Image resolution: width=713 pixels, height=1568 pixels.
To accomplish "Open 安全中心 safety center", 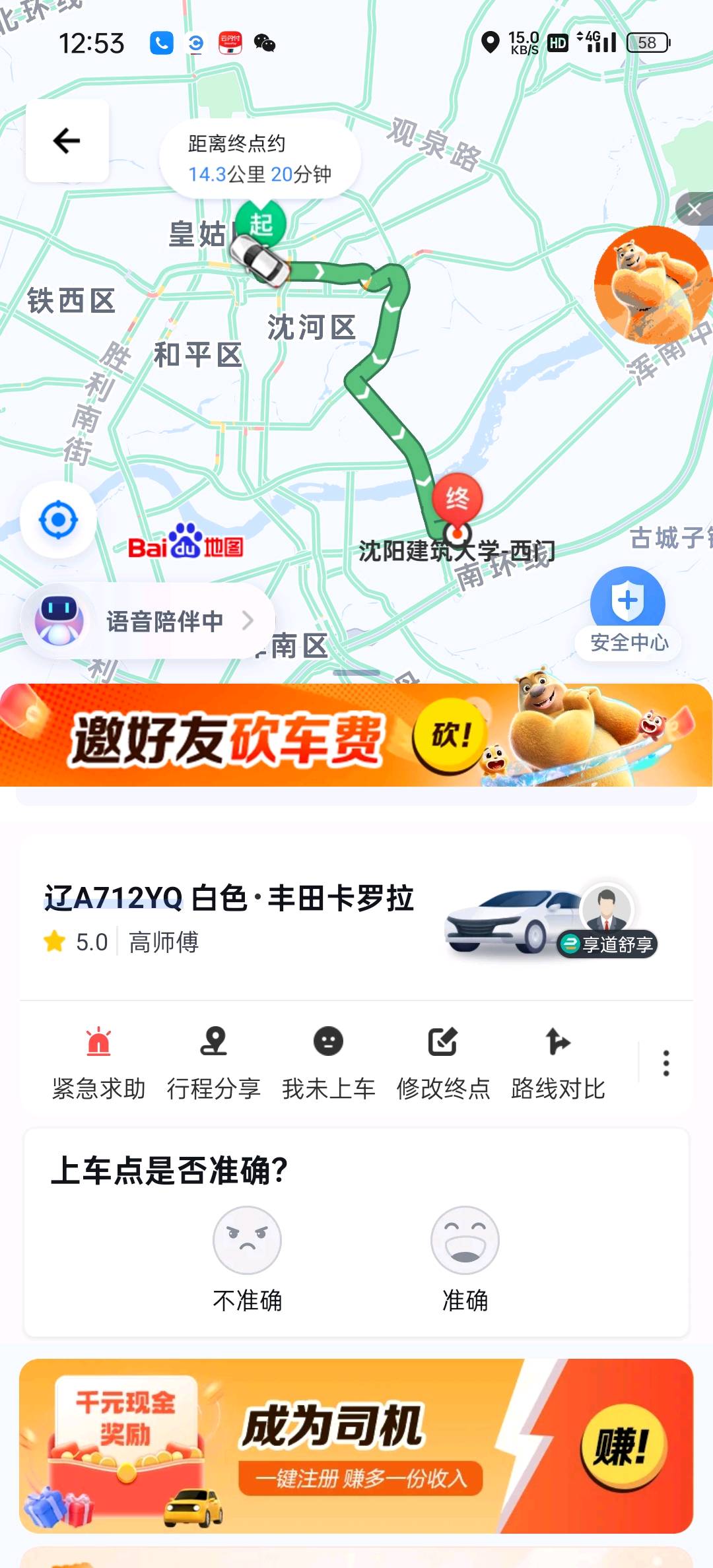I will tap(628, 614).
